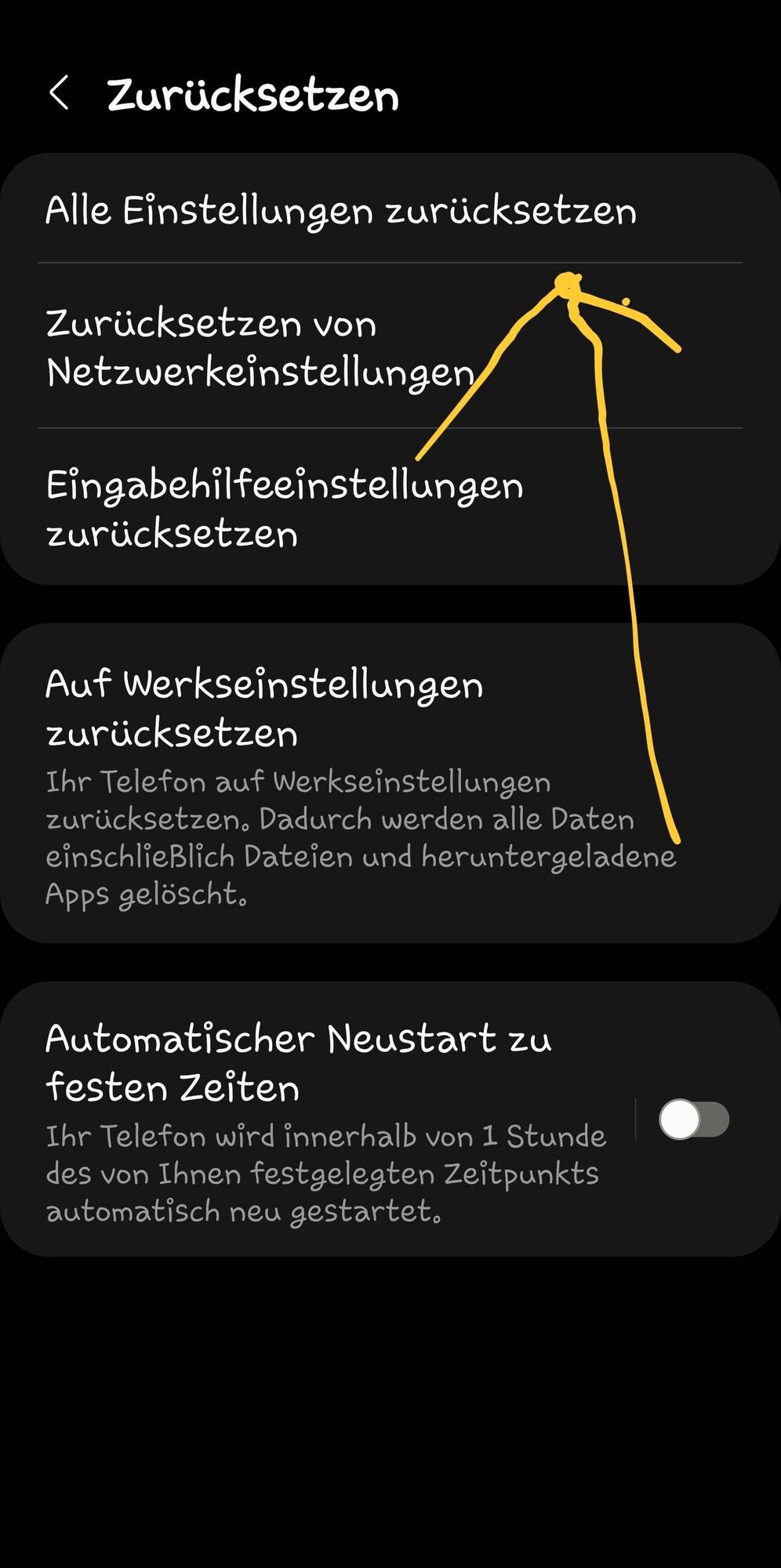The width and height of the screenshot is (781, 1568).
Task: Select Zurücksetzen von Netzwerkeinstellungen
Action: pos(259,347)
